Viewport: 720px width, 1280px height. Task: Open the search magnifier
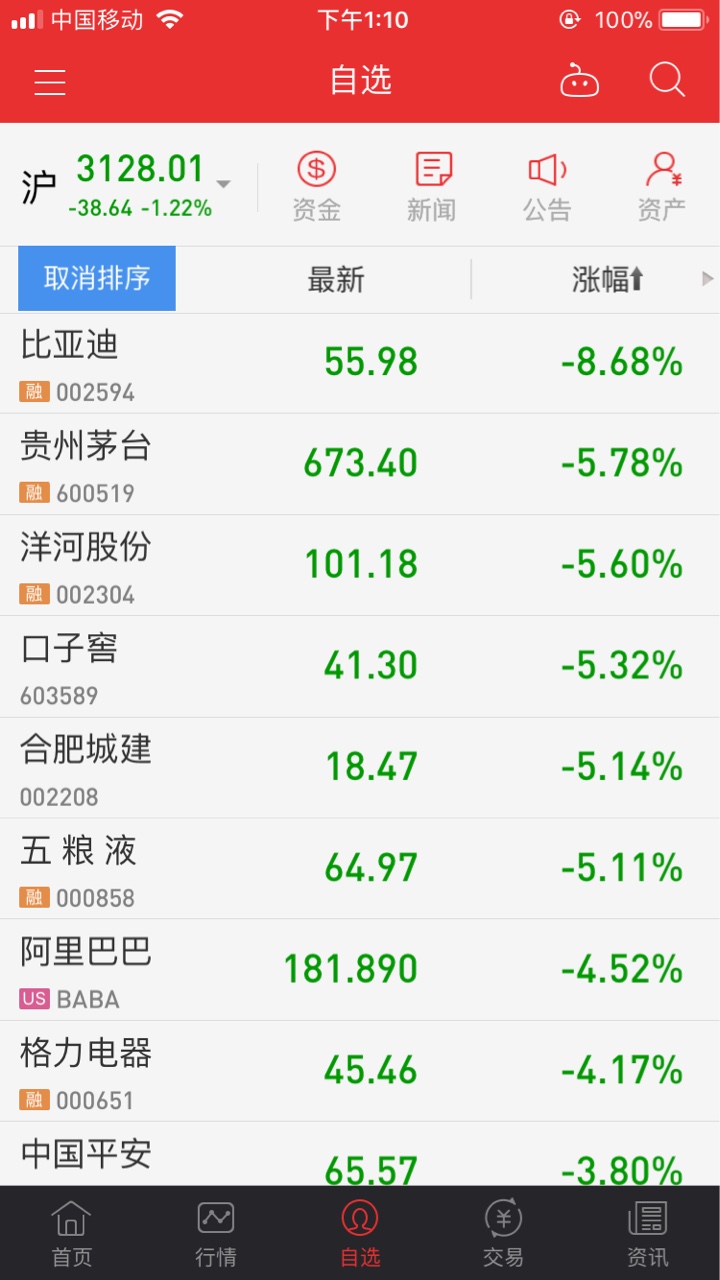point(666,80)
